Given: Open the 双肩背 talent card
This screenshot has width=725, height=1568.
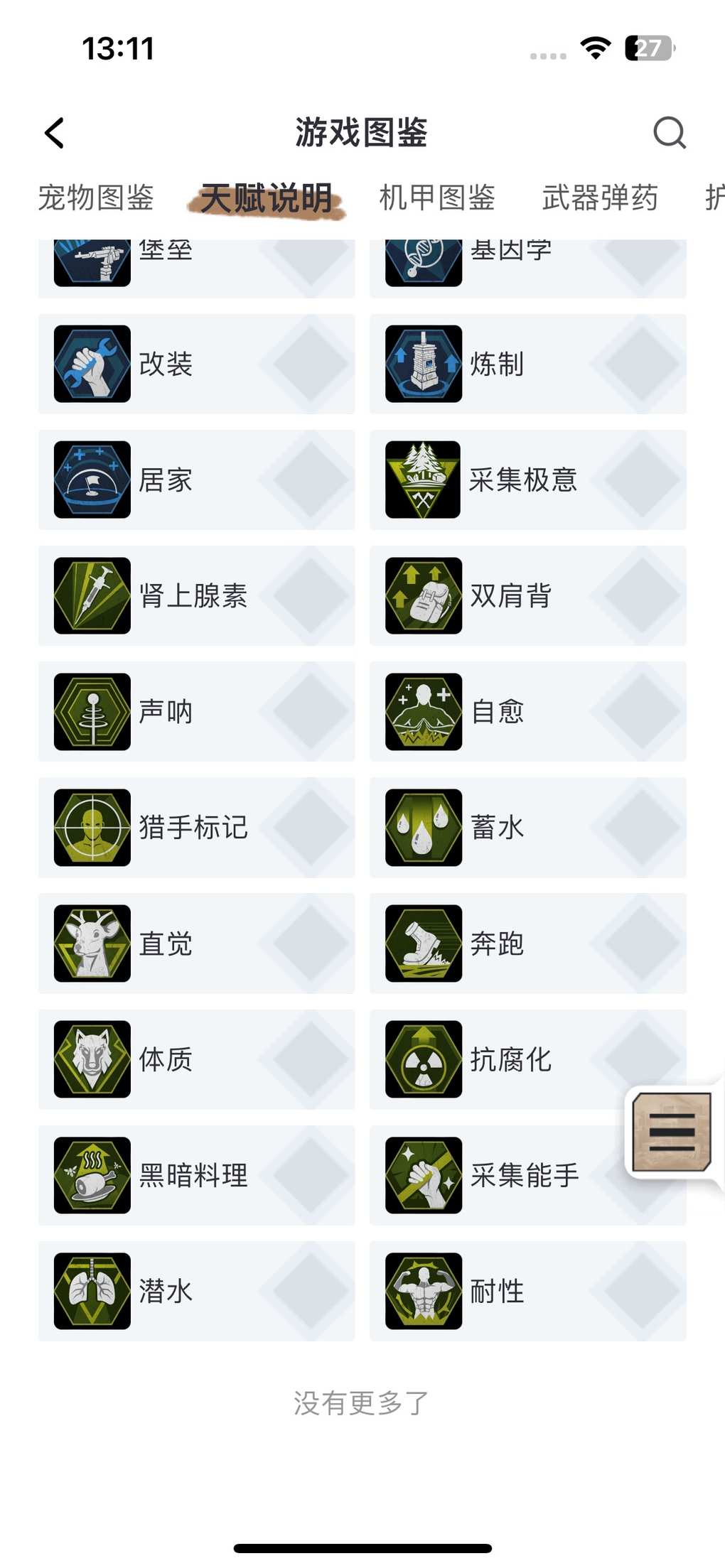Looking at the screenshot, I should coord(527,595).
